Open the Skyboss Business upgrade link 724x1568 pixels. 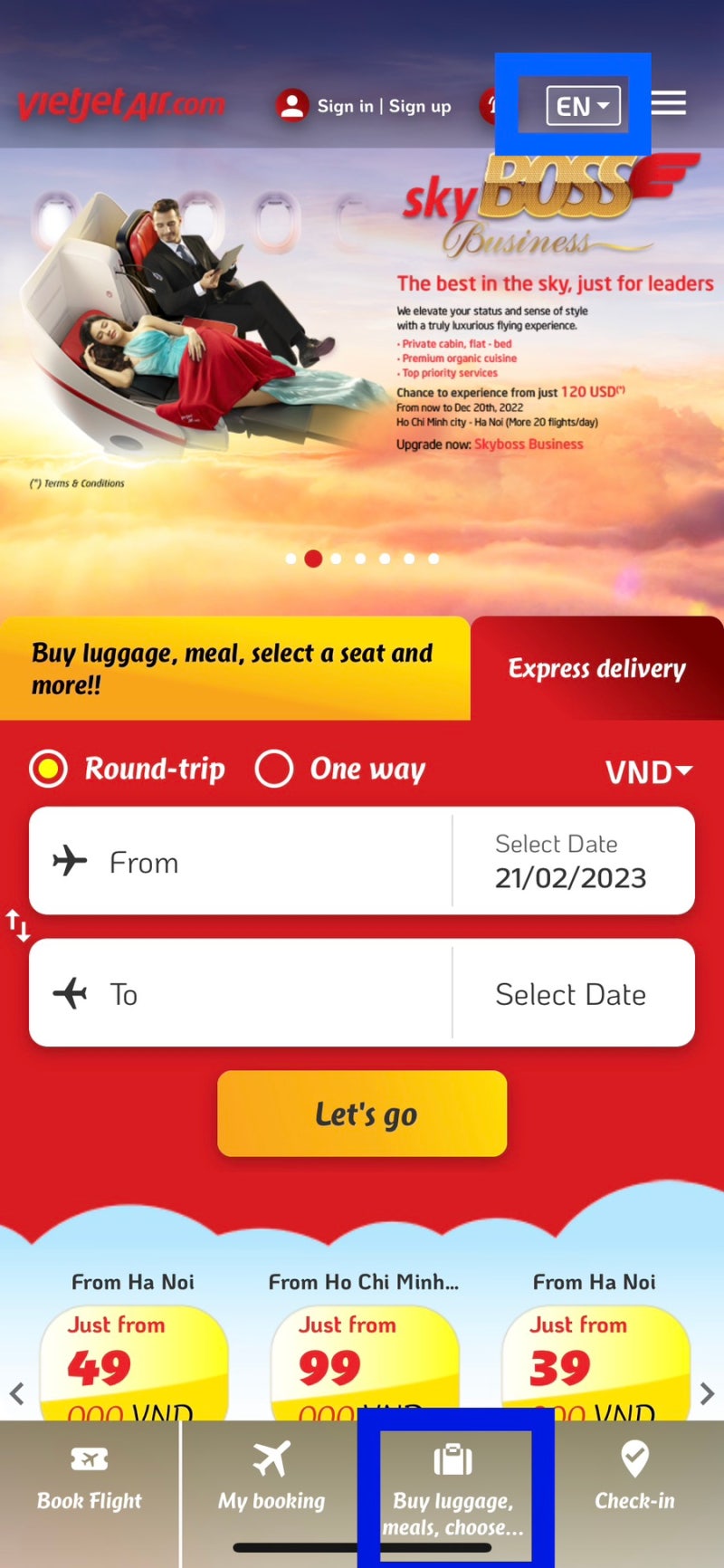pyautogui.click(x=529, y=445)
